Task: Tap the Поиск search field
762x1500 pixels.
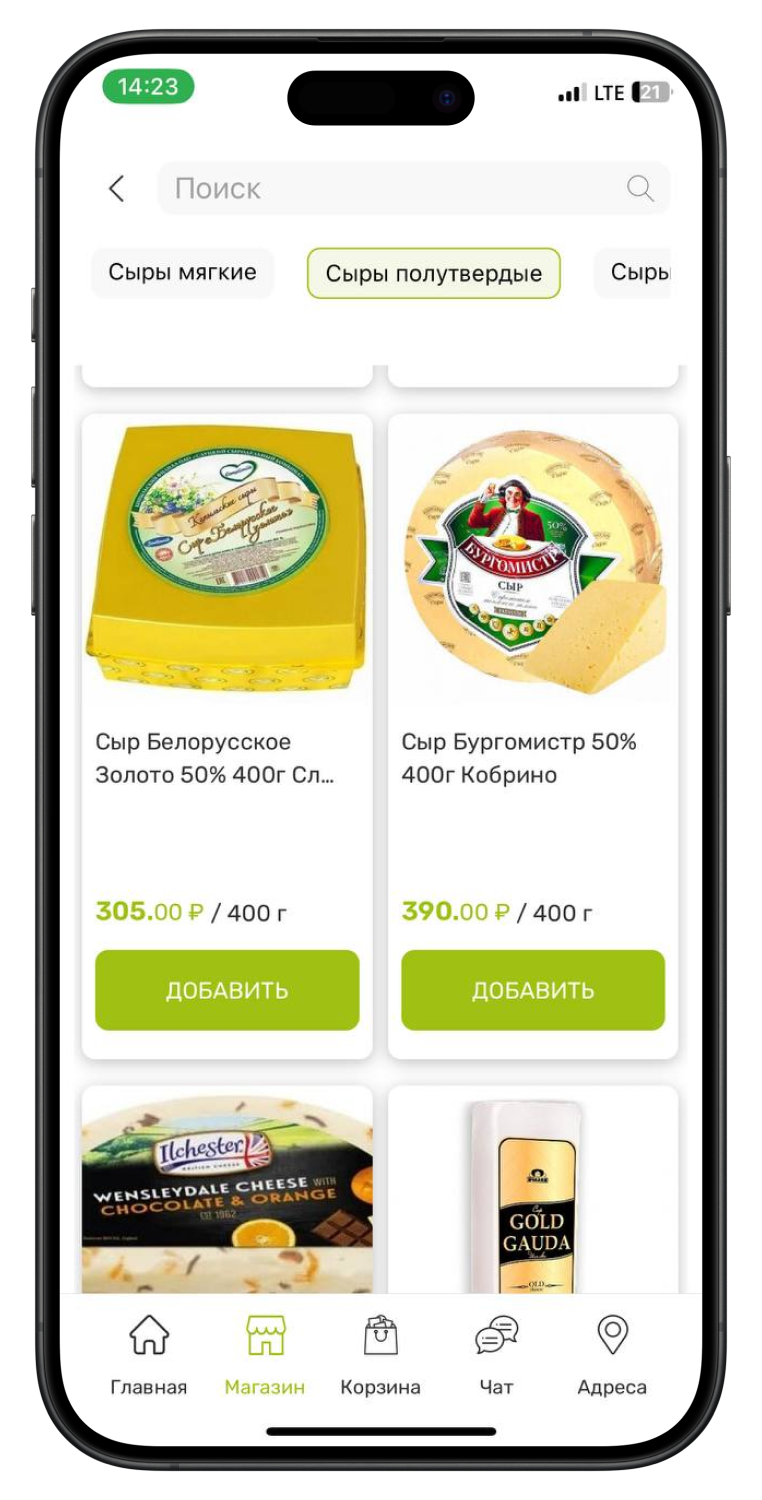Action: point(390,188)
